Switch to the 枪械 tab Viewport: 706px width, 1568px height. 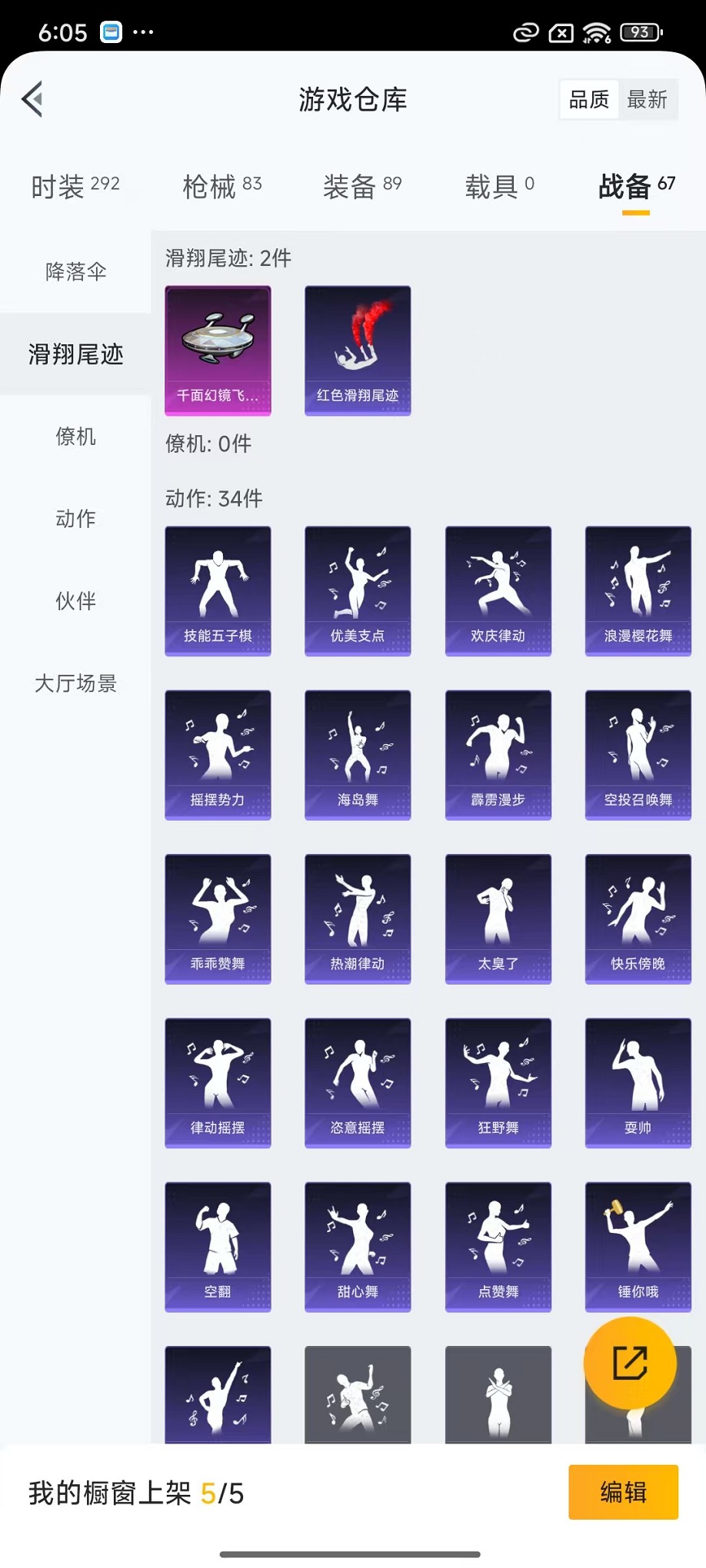click(221, 186)
